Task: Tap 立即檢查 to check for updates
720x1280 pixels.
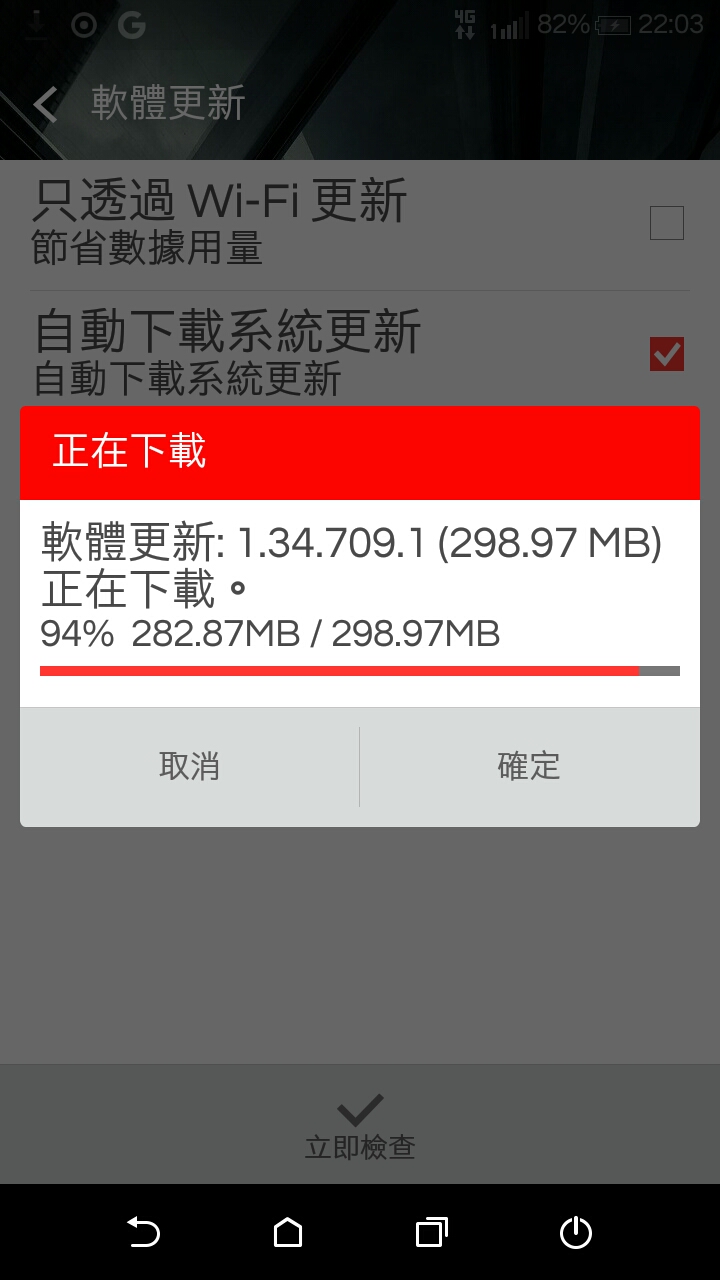Action: pyautogui.click(x=360, y=1125)
